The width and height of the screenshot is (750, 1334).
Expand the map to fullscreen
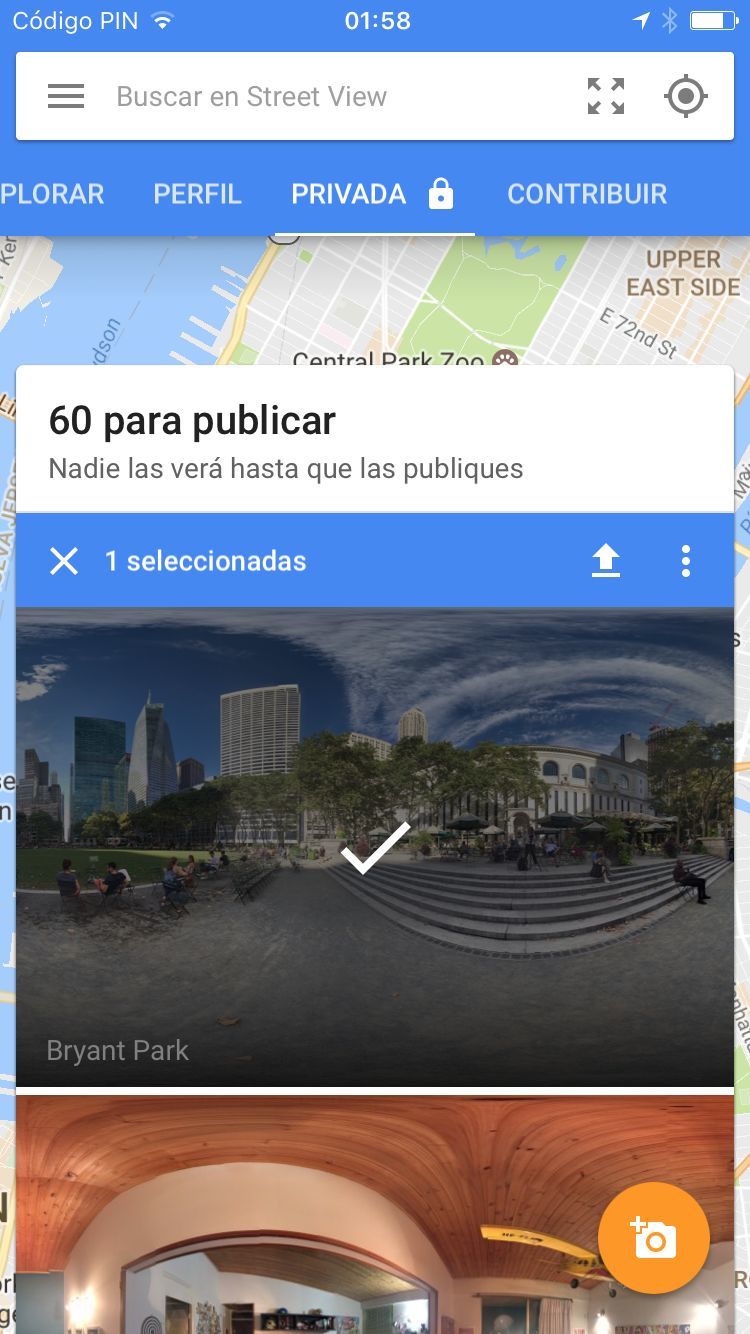pos(606,96)
